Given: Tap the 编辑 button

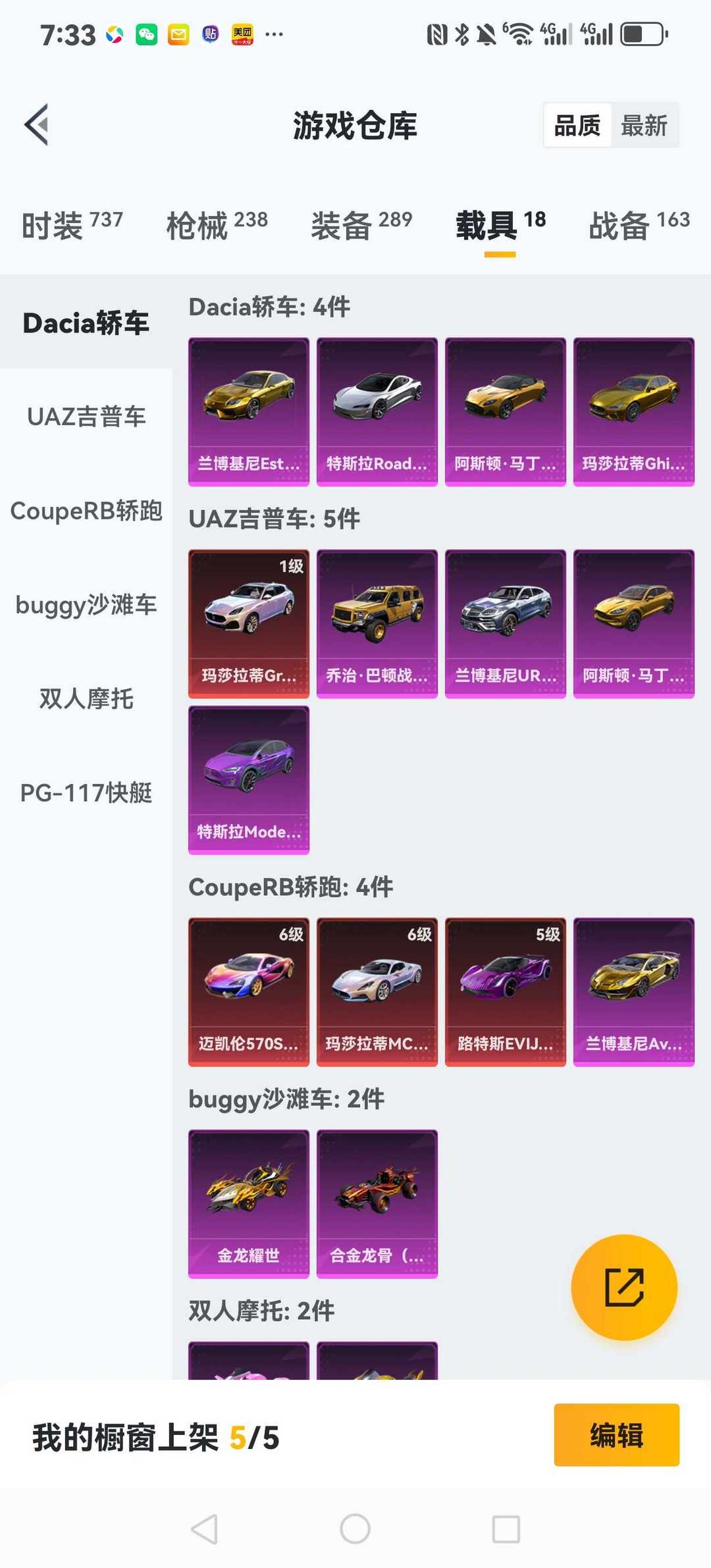Looking at the screenshot, I should click(617, 1435).
